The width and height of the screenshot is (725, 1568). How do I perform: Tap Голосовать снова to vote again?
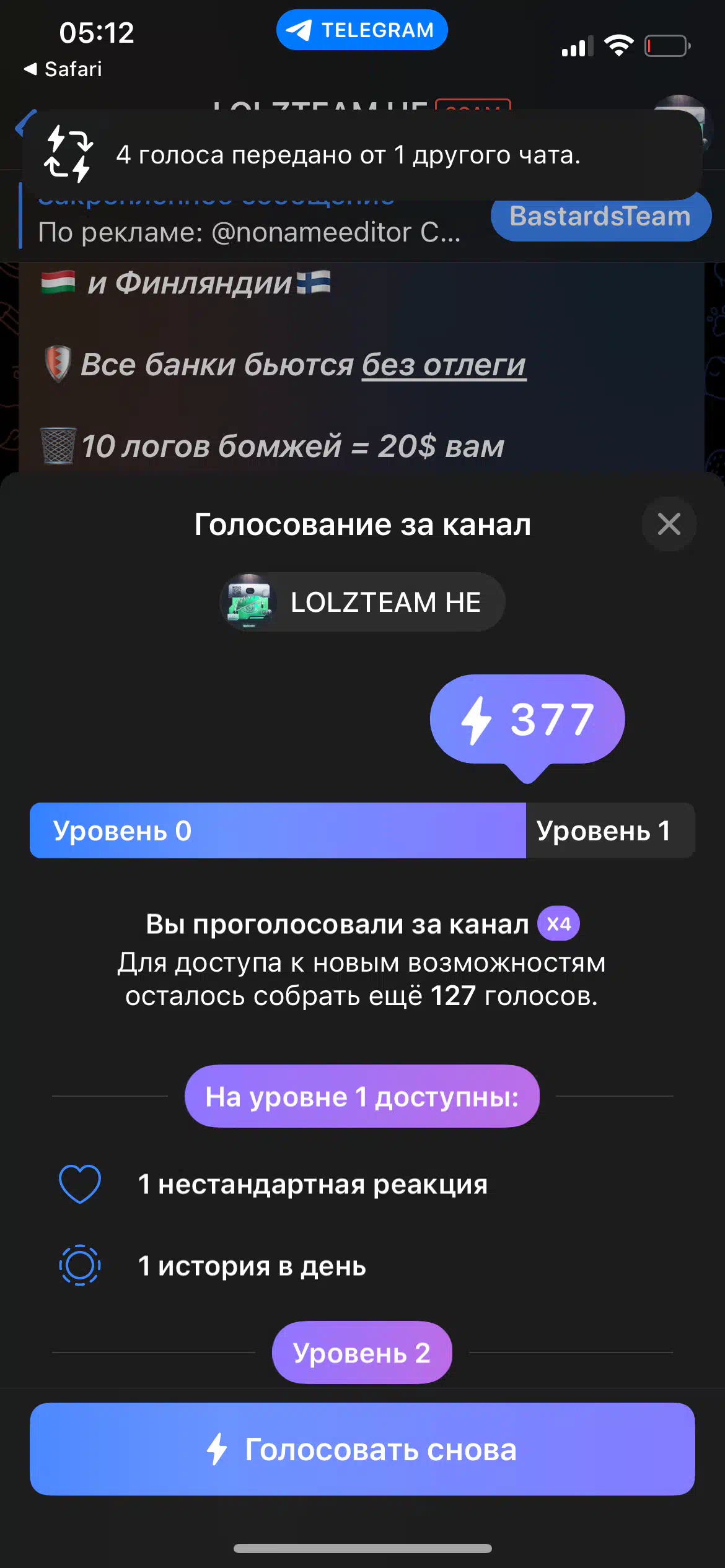pos(362,1449)
